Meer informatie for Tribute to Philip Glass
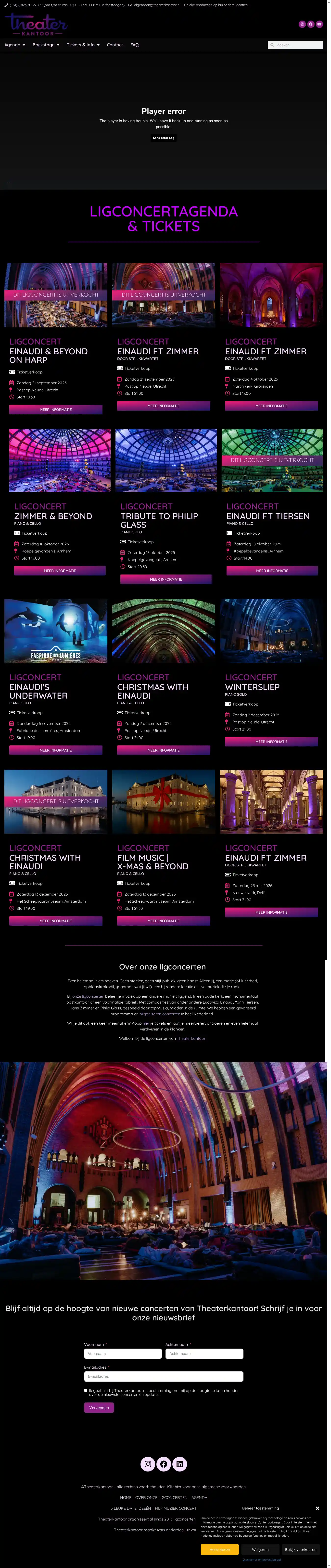 click(166, 579)
